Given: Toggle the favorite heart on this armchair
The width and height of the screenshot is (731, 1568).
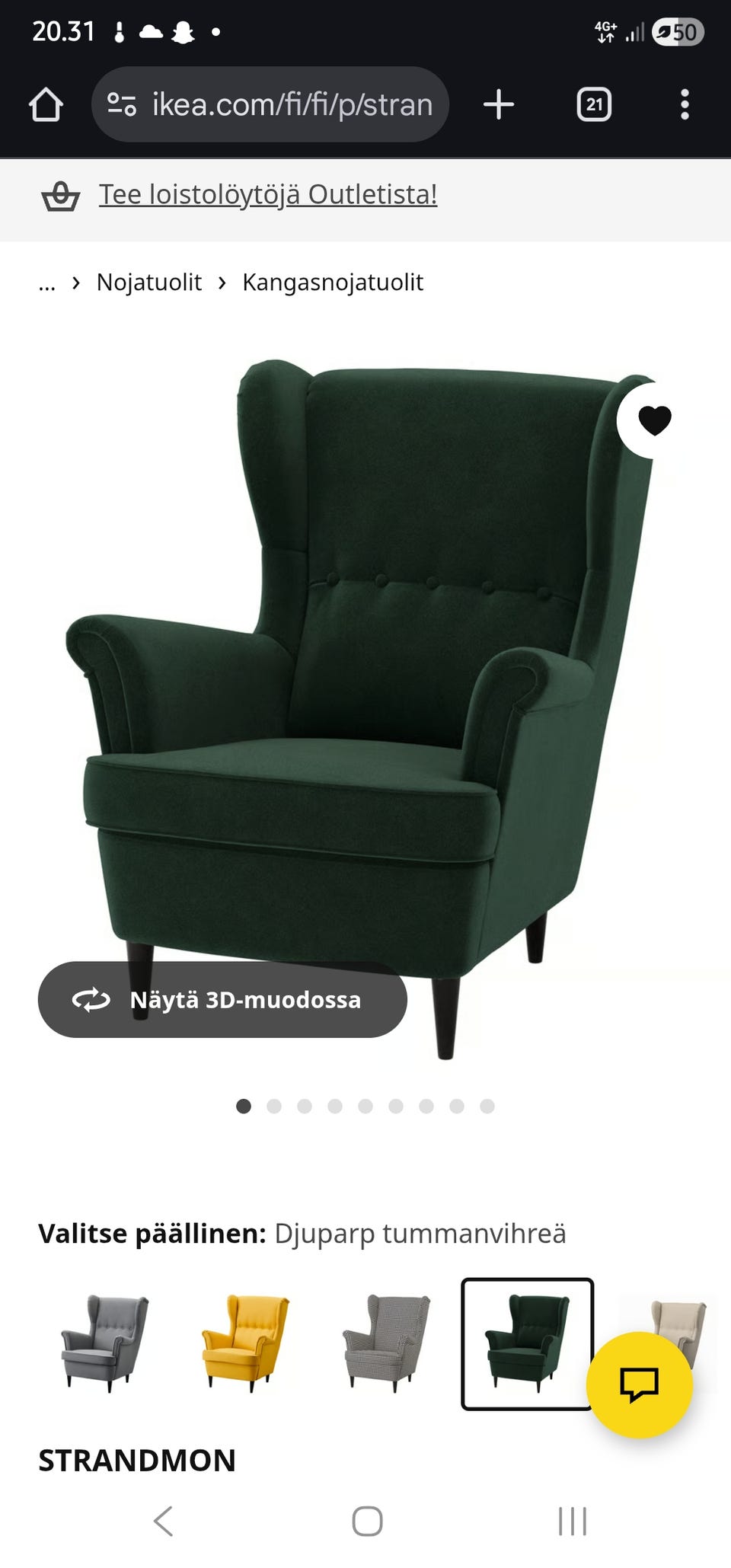Looking at the screenshot, I should click(x=654, y=420).
